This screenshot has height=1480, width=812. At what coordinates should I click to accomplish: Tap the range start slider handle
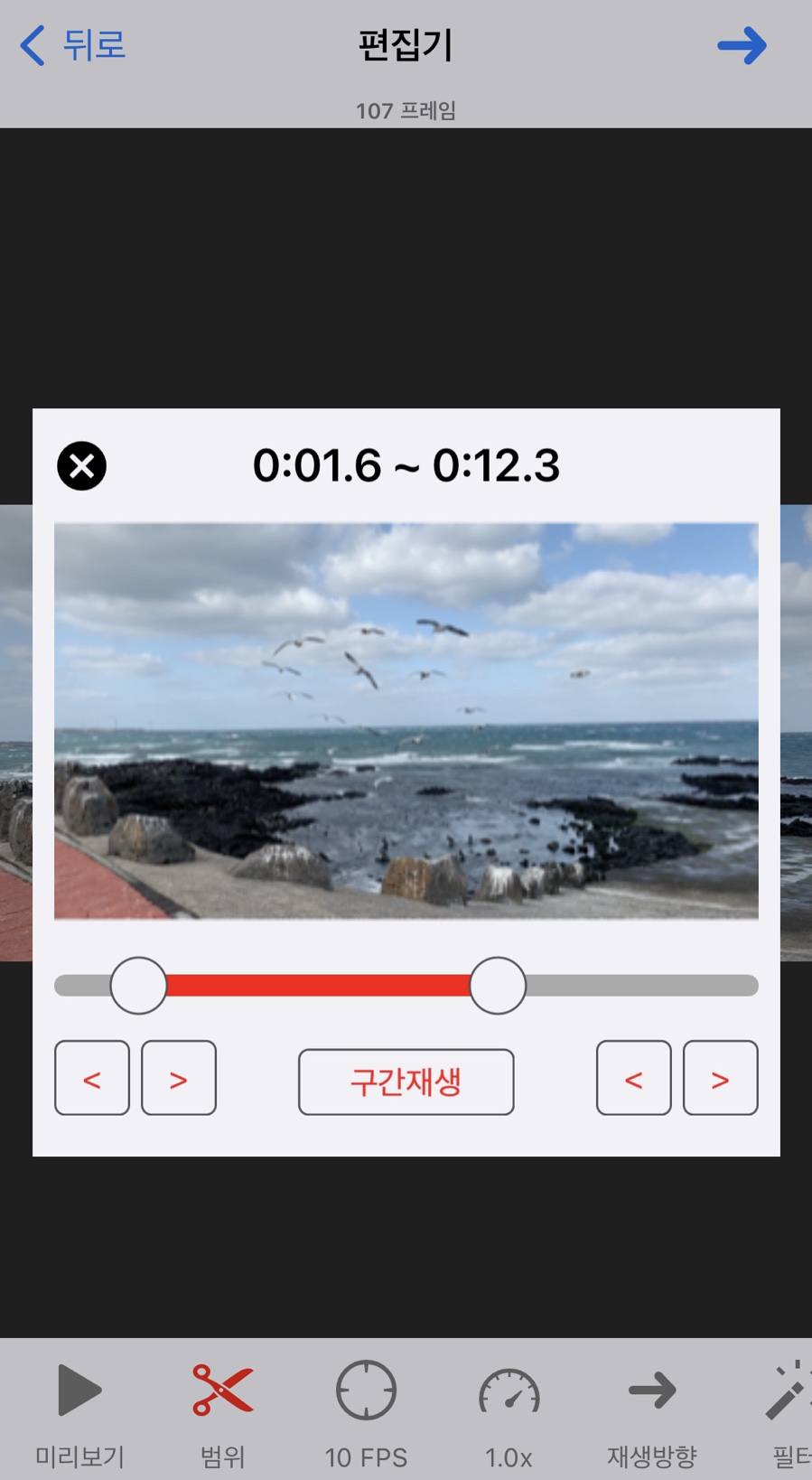coord(138,986)
